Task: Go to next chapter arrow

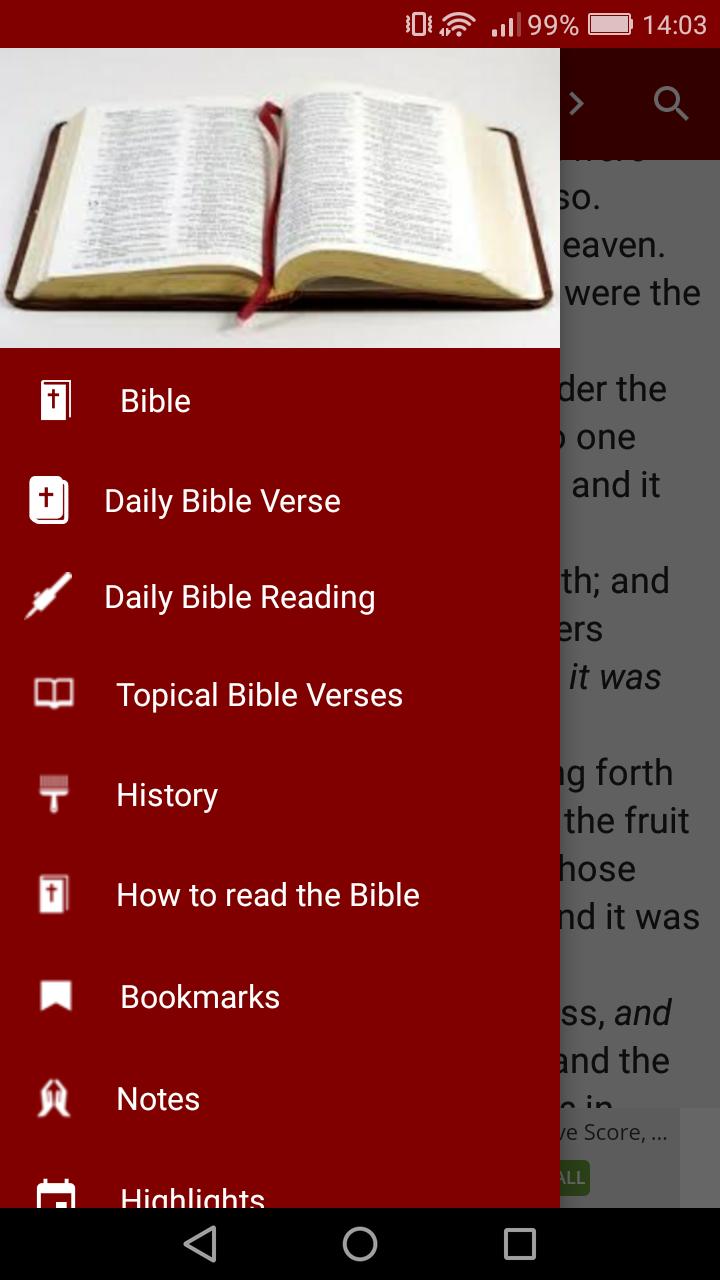Action: click(x=577, y=103)
